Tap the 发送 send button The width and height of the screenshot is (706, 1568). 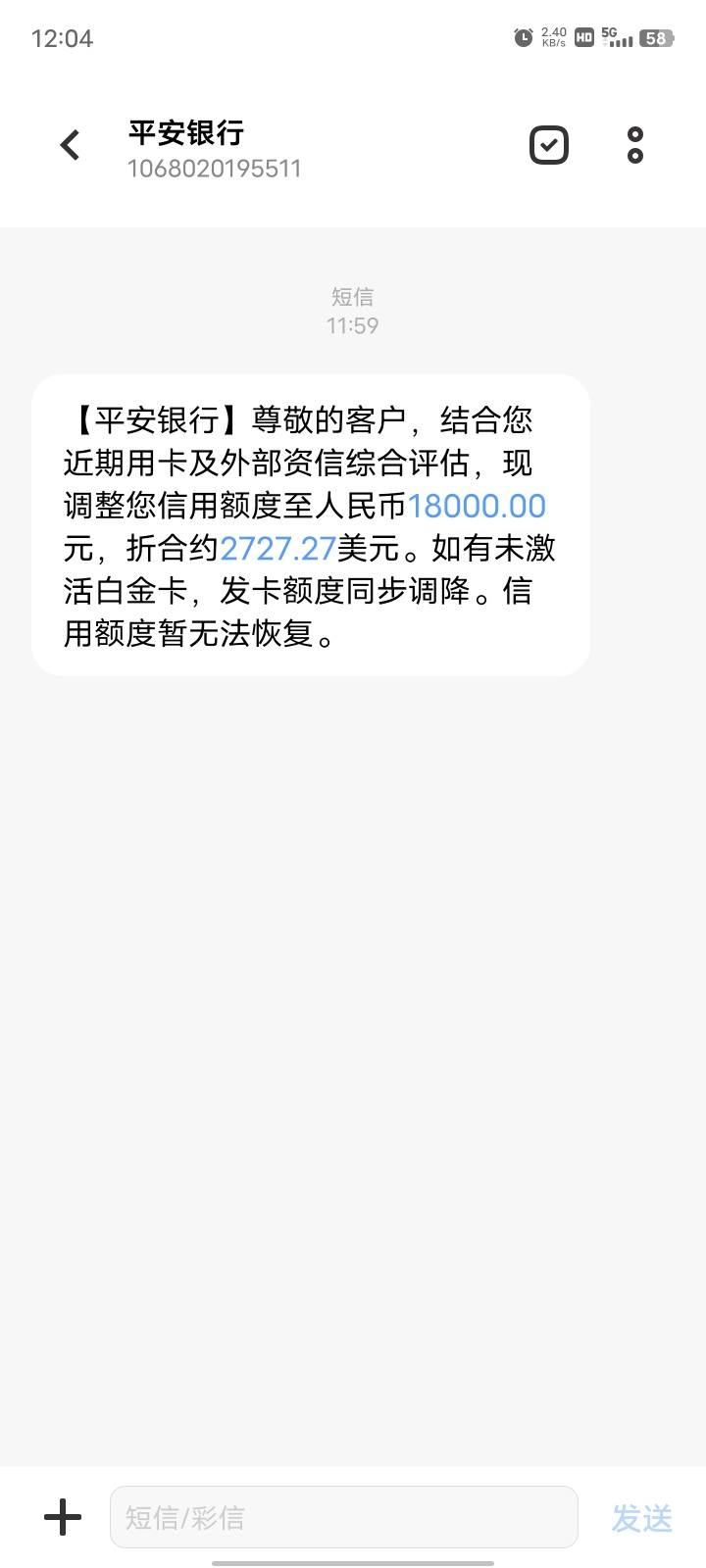point(642,1518)
